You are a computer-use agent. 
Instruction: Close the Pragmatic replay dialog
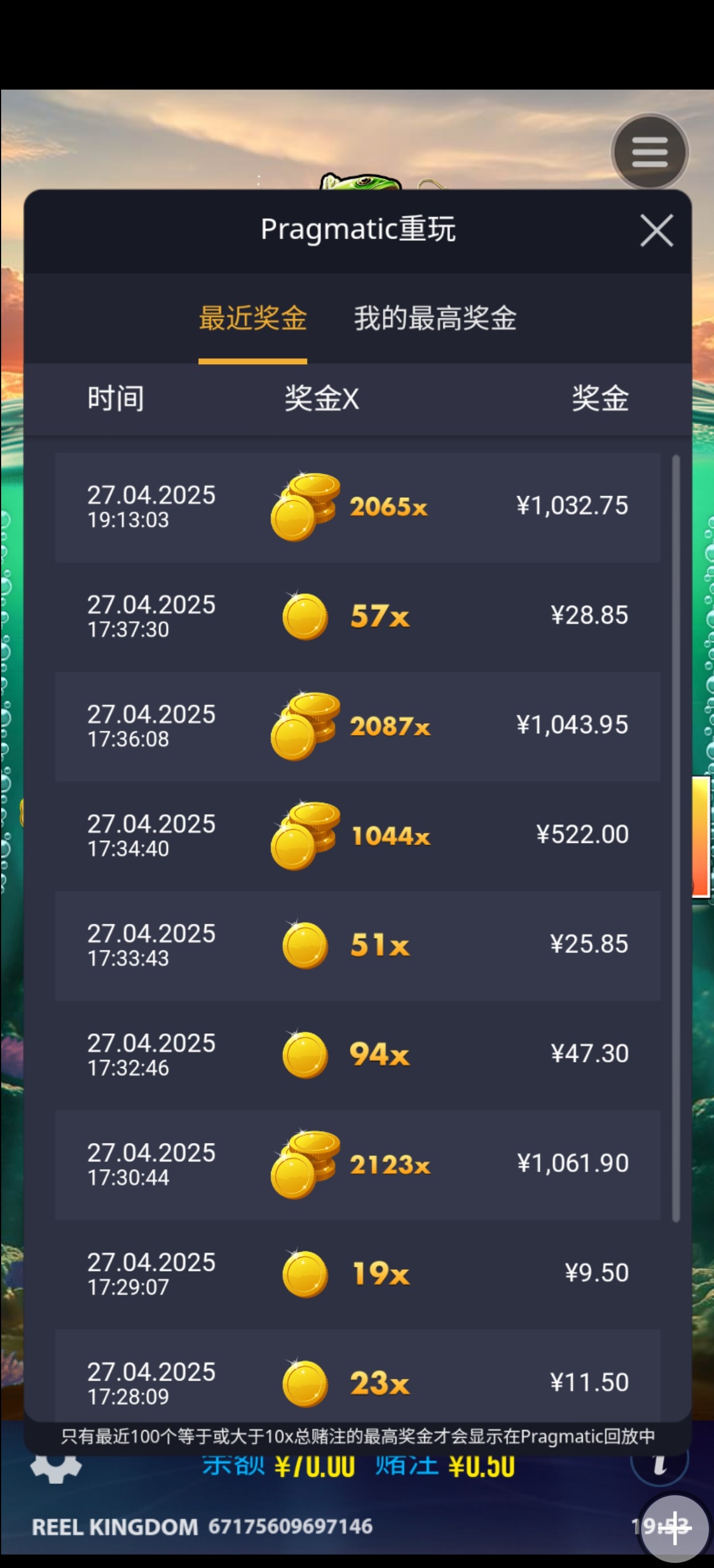tap(656, 231)
